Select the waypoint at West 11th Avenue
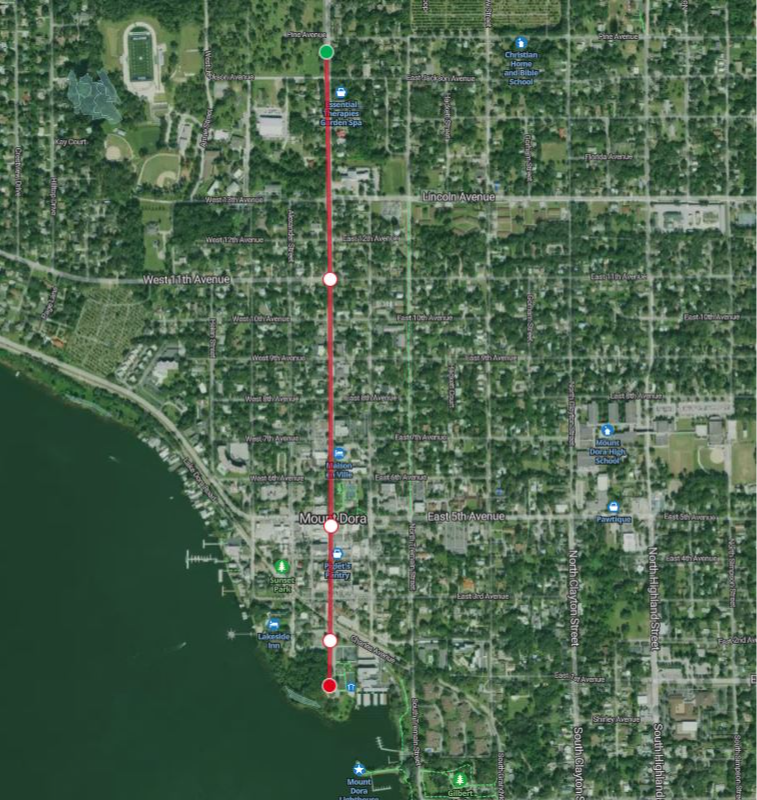The height and width of the screenshot is (800, 757). 330,279
